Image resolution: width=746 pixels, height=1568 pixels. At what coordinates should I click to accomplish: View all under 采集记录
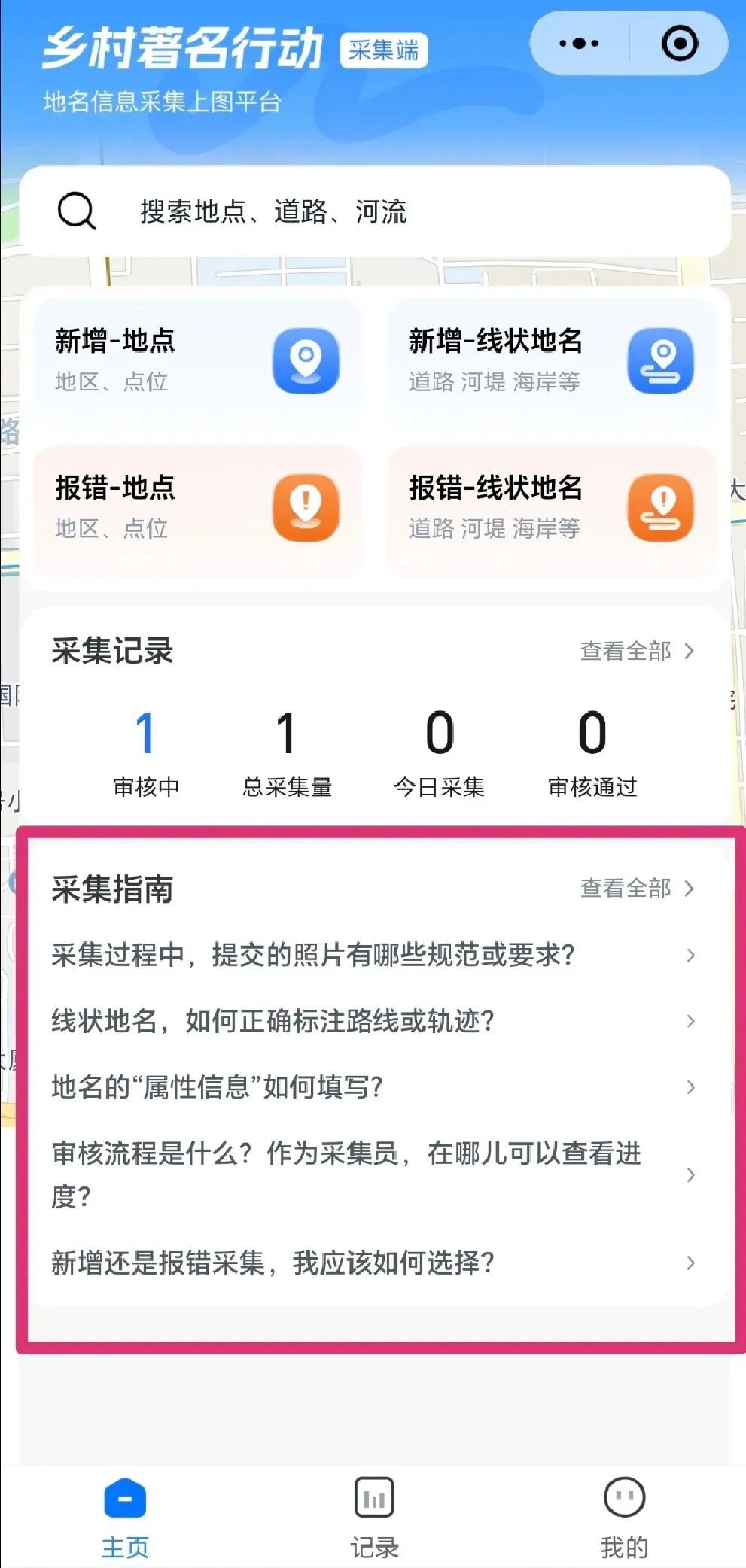click(637, 651)
